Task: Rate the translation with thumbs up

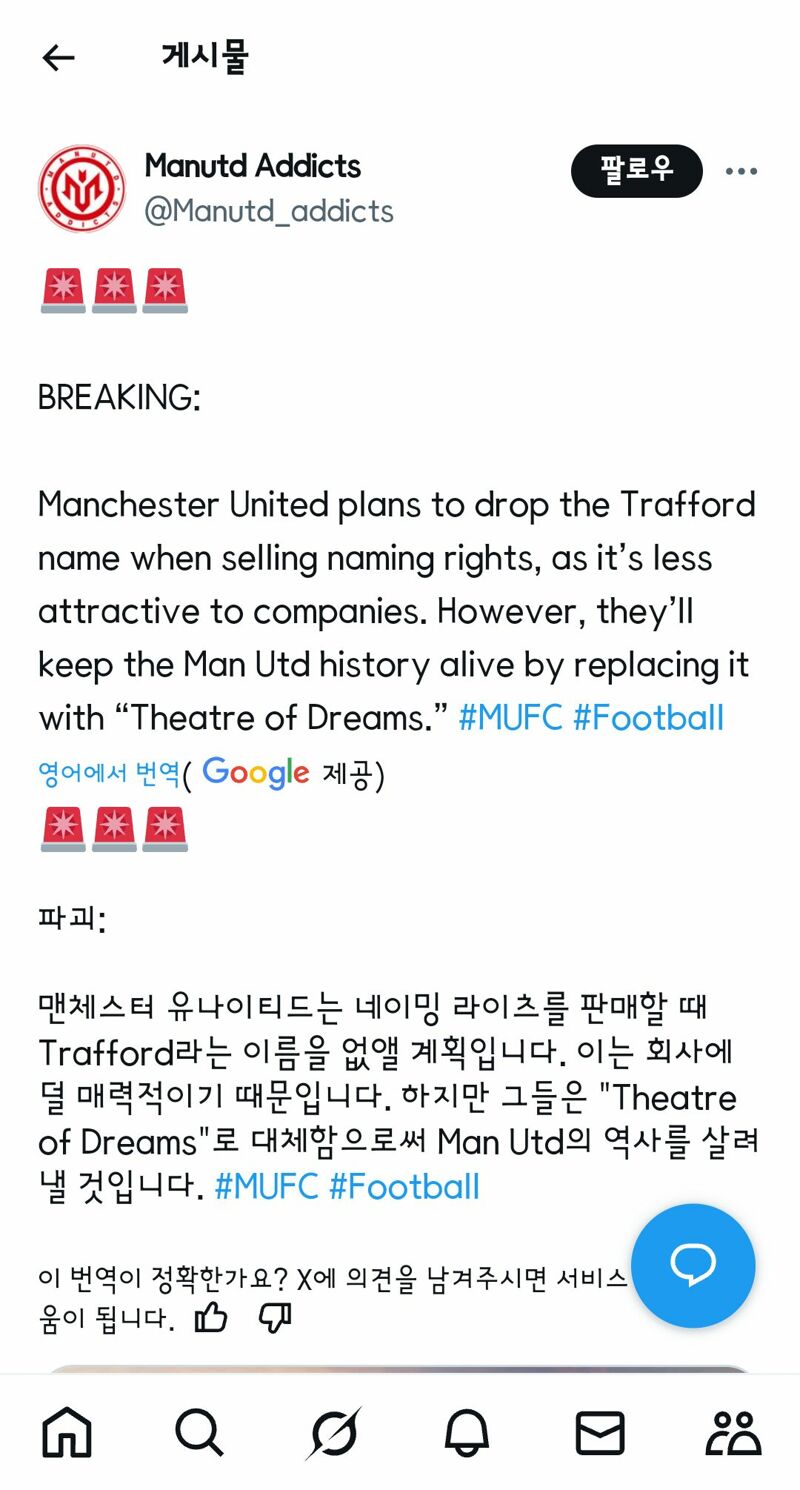Action: click(x=211, y=1317)
